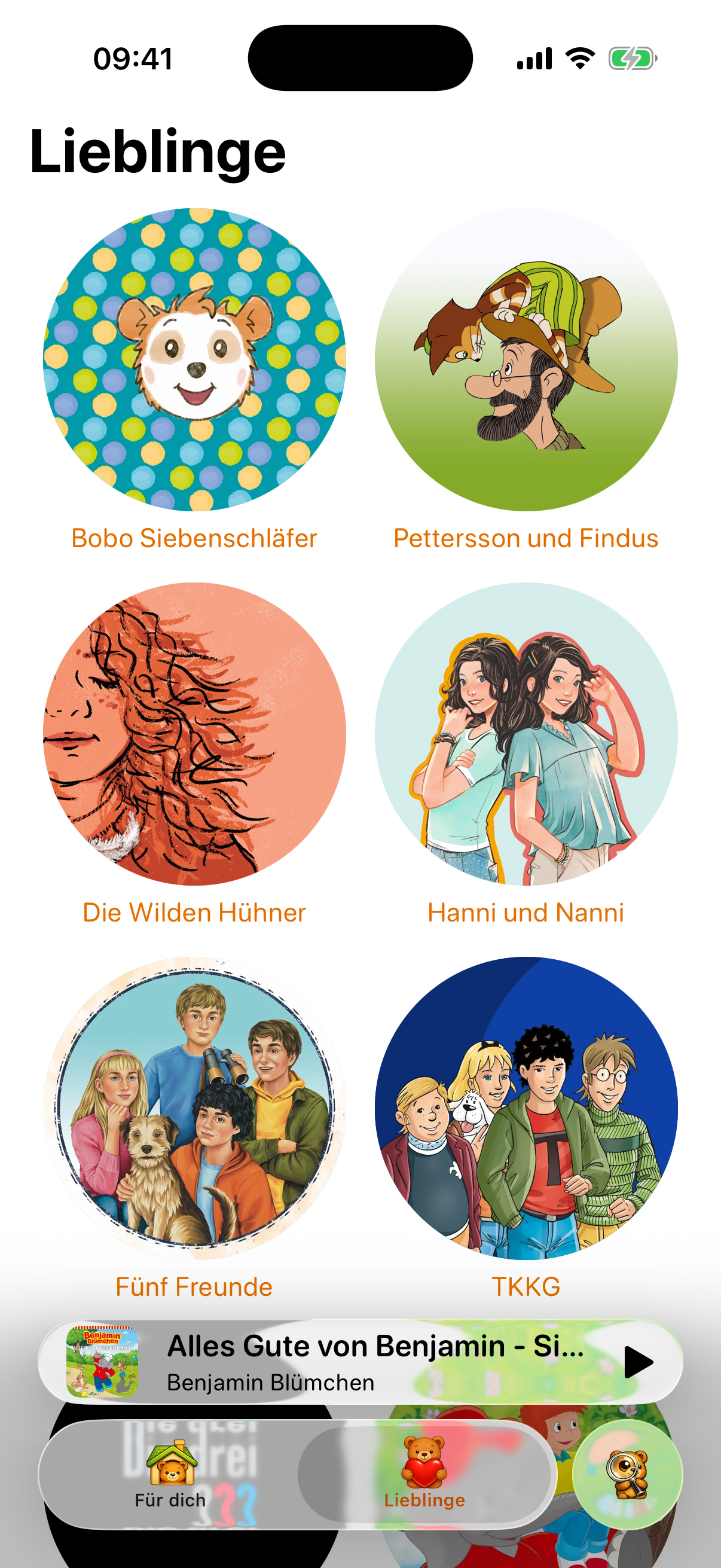Open the Benjamin Blümchen mini player
The image size is (721, 1568).
pos(341,1362)
